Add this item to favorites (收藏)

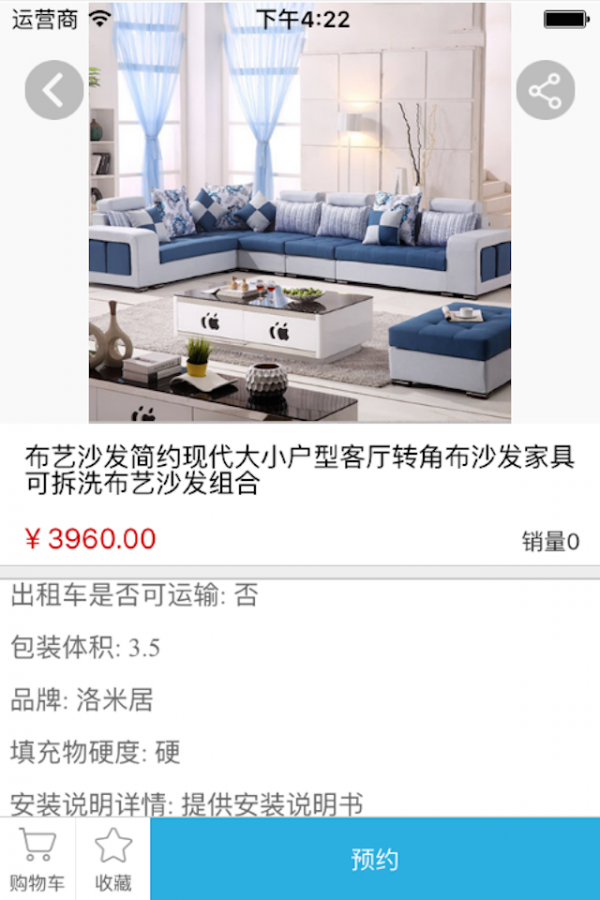point(113,859)
